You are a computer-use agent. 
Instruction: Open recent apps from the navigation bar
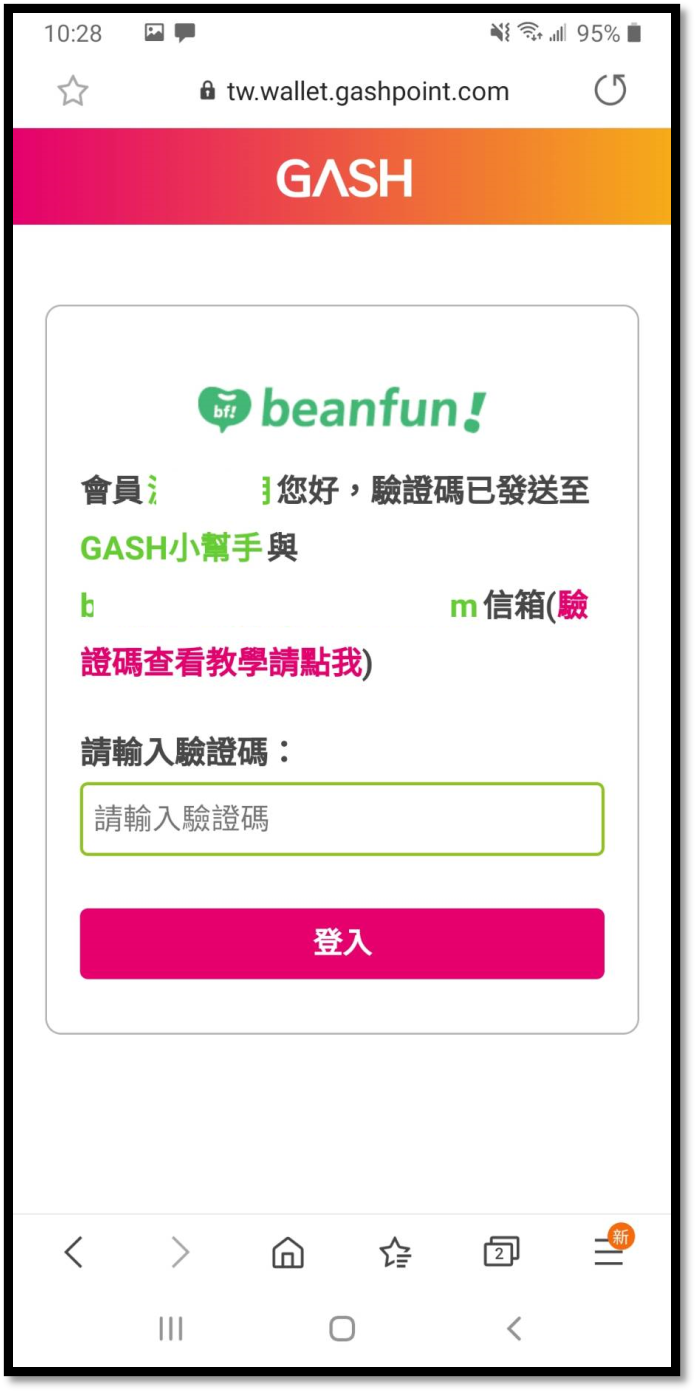171,1328
